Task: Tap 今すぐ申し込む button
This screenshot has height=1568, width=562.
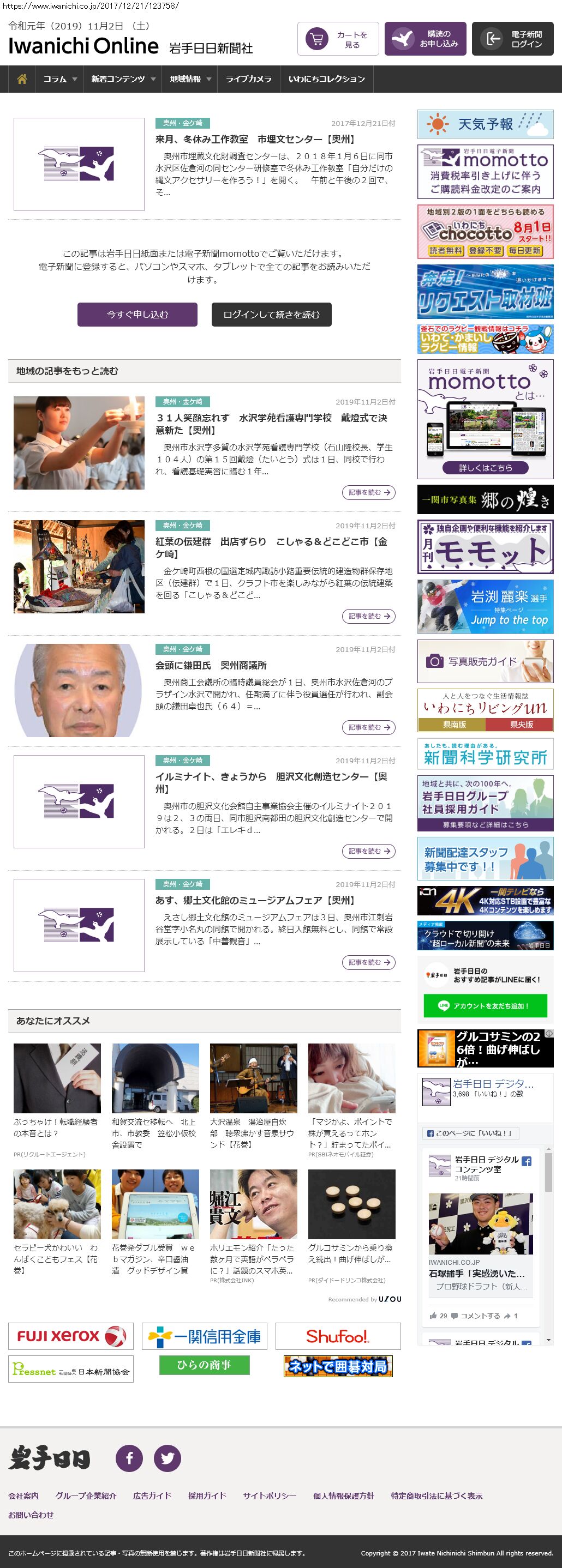Action: click(x=137, y=315)
